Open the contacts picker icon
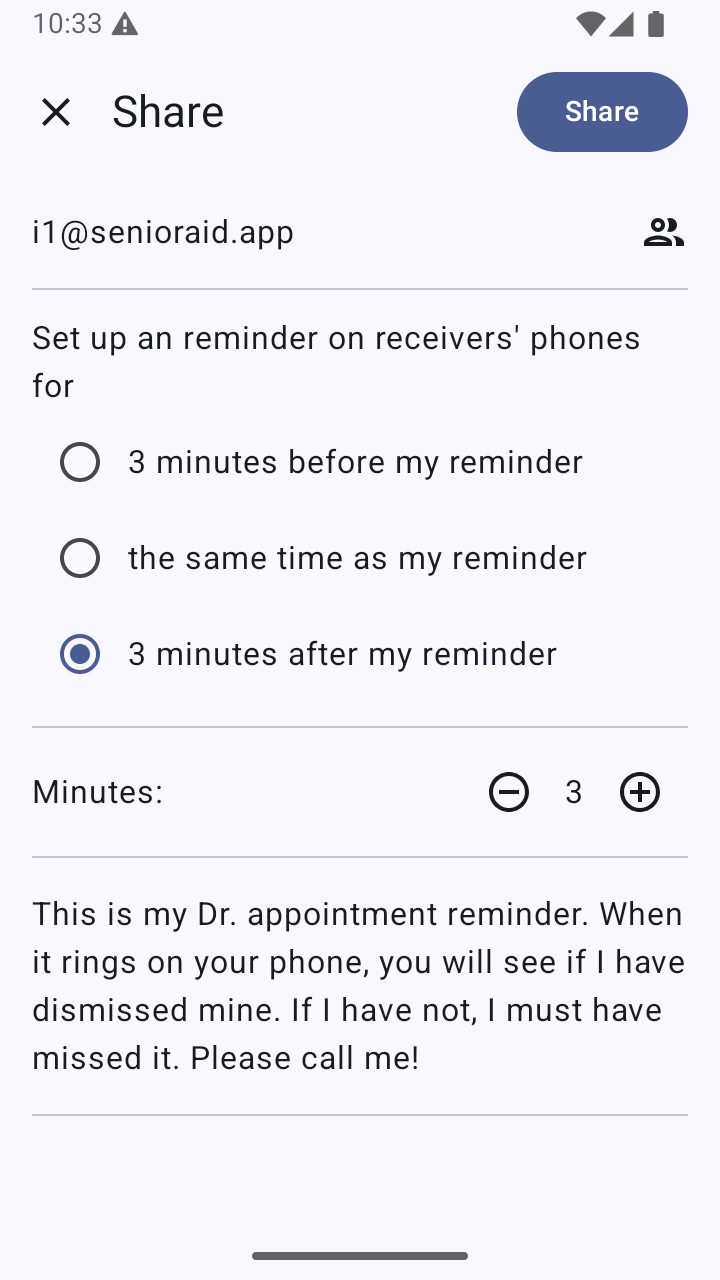 pos(663,232)
